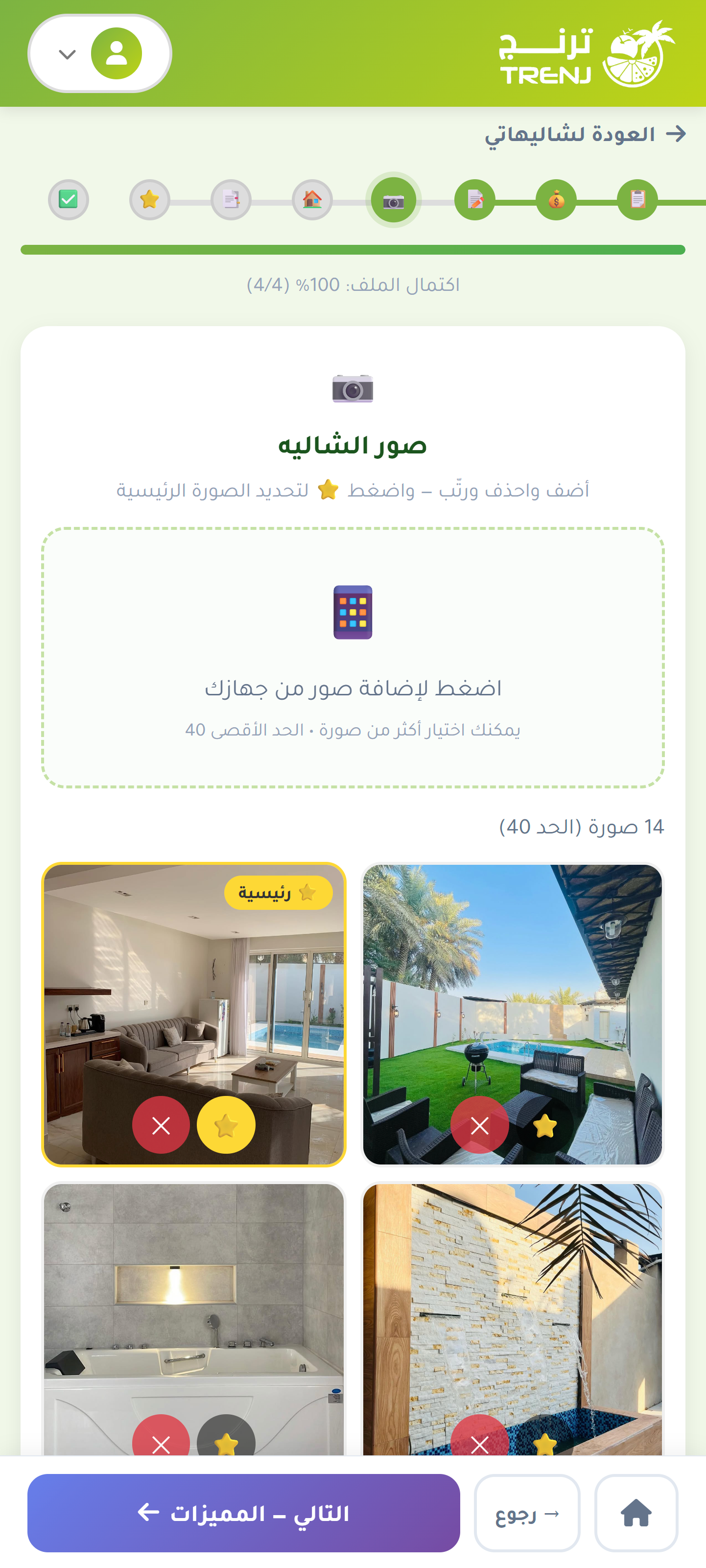706x1568 pixels.
Task: Delete the living room photo with the red X
Action: 161,1125
